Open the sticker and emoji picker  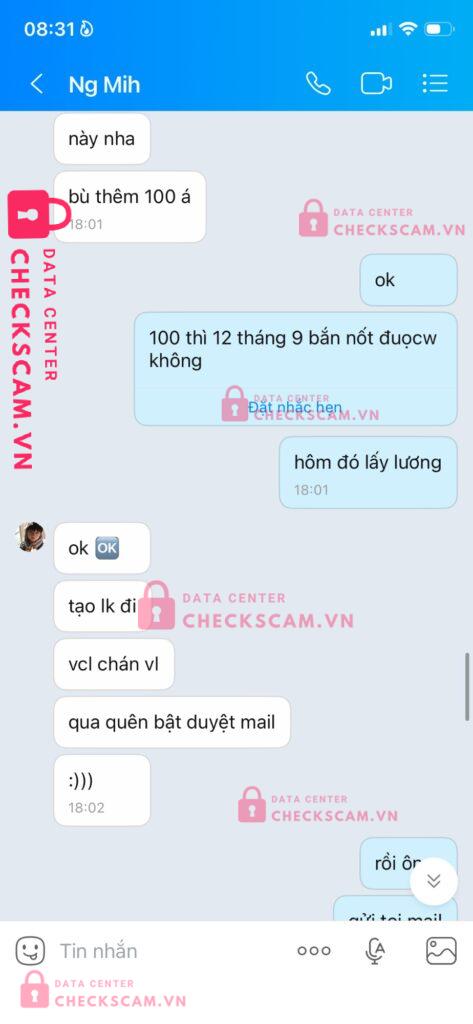pyautogui.click(x=30, y=951)
